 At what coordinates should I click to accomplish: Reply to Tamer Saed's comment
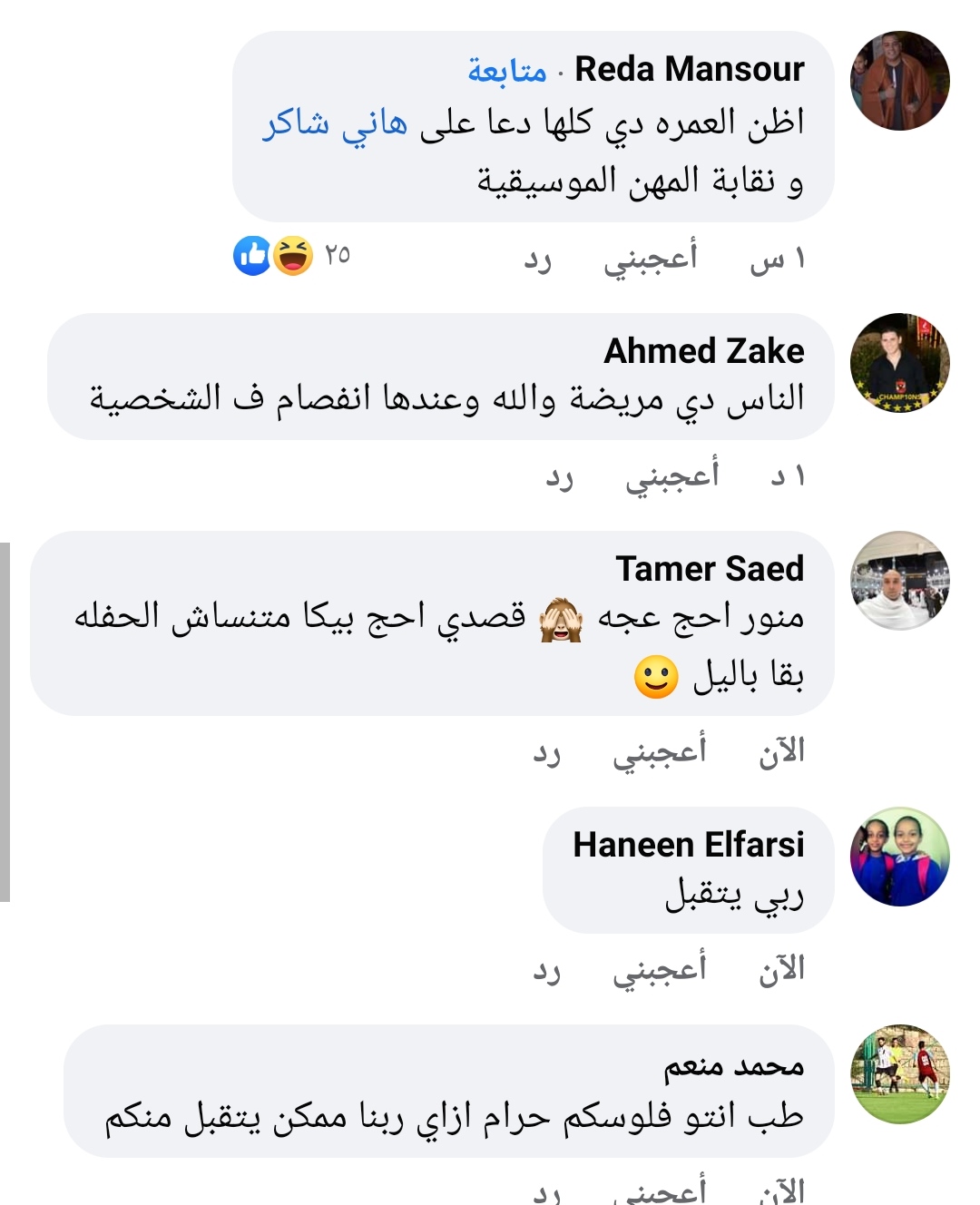click(x=546, y=754)
